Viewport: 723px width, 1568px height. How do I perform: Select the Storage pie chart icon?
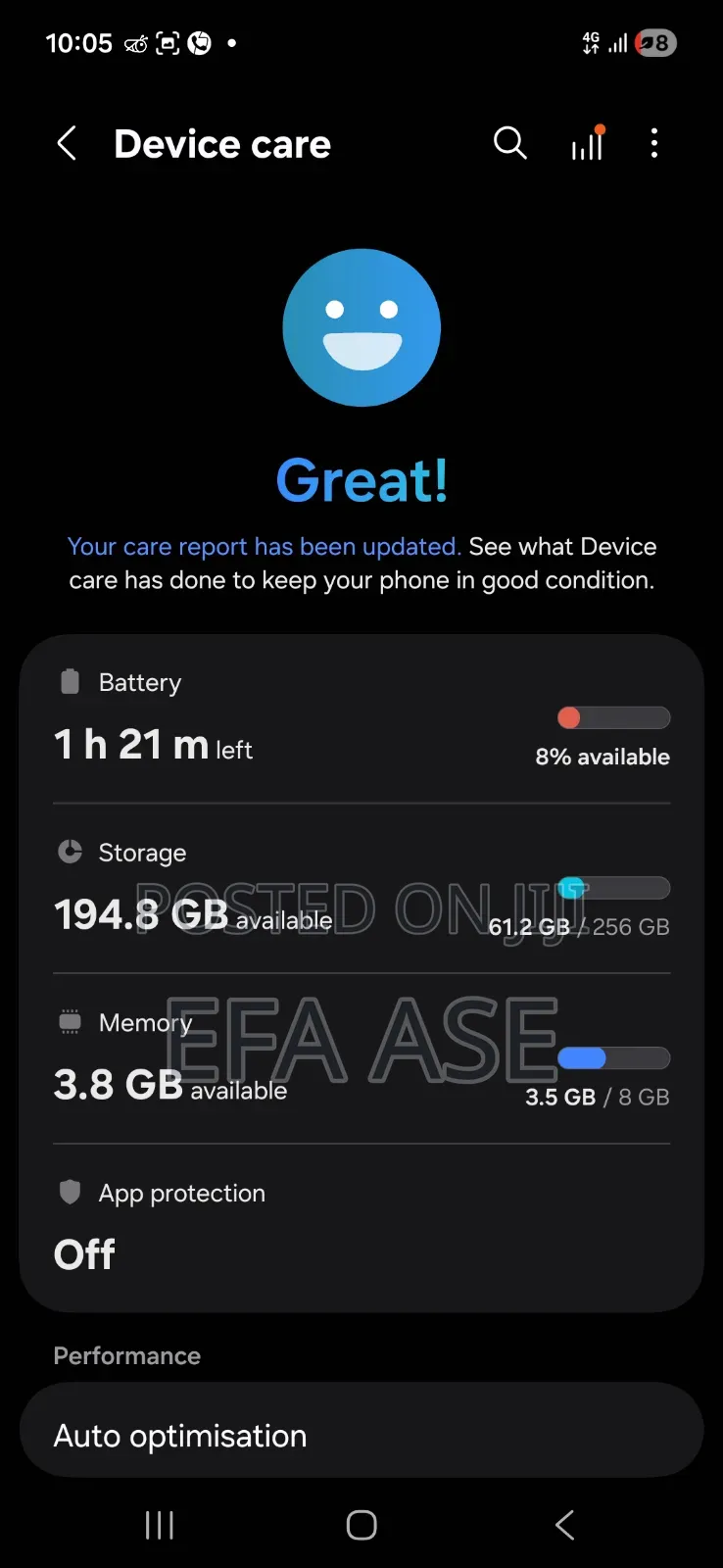(x=70, y=851)
